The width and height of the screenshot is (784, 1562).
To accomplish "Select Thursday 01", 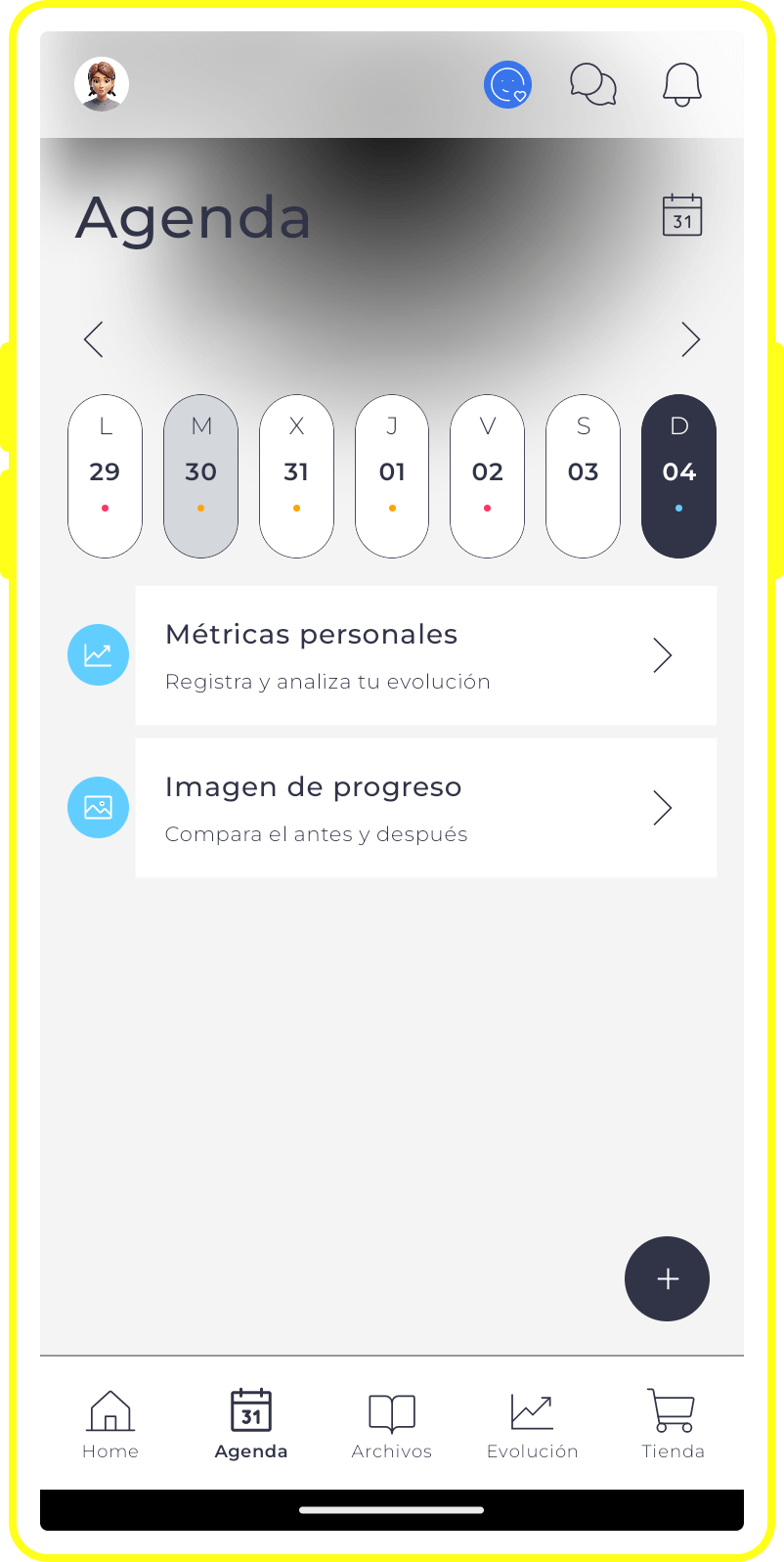I will pos(392,476).
